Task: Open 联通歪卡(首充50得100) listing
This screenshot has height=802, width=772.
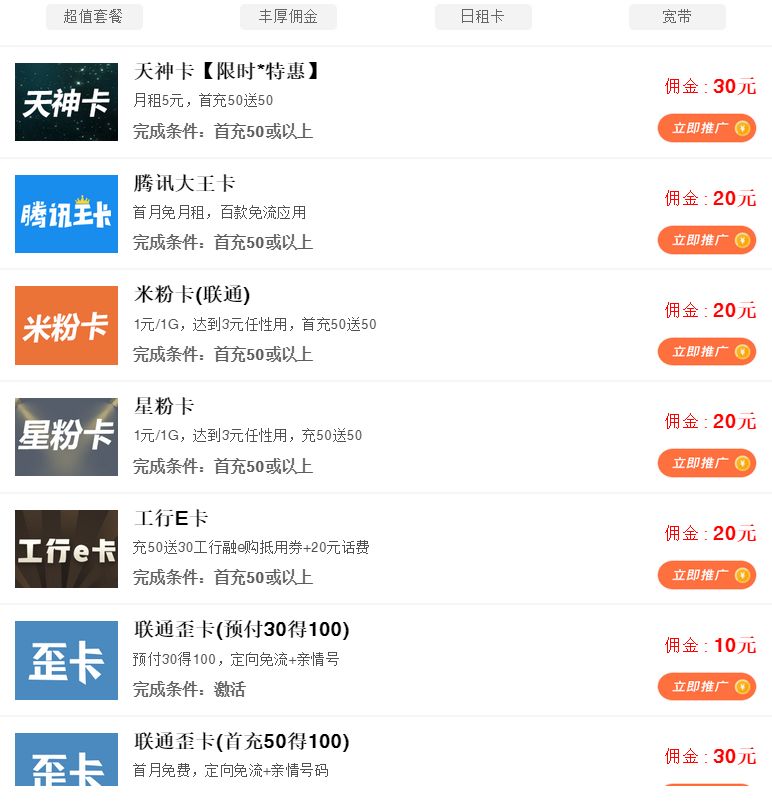Action: point(241,742)
